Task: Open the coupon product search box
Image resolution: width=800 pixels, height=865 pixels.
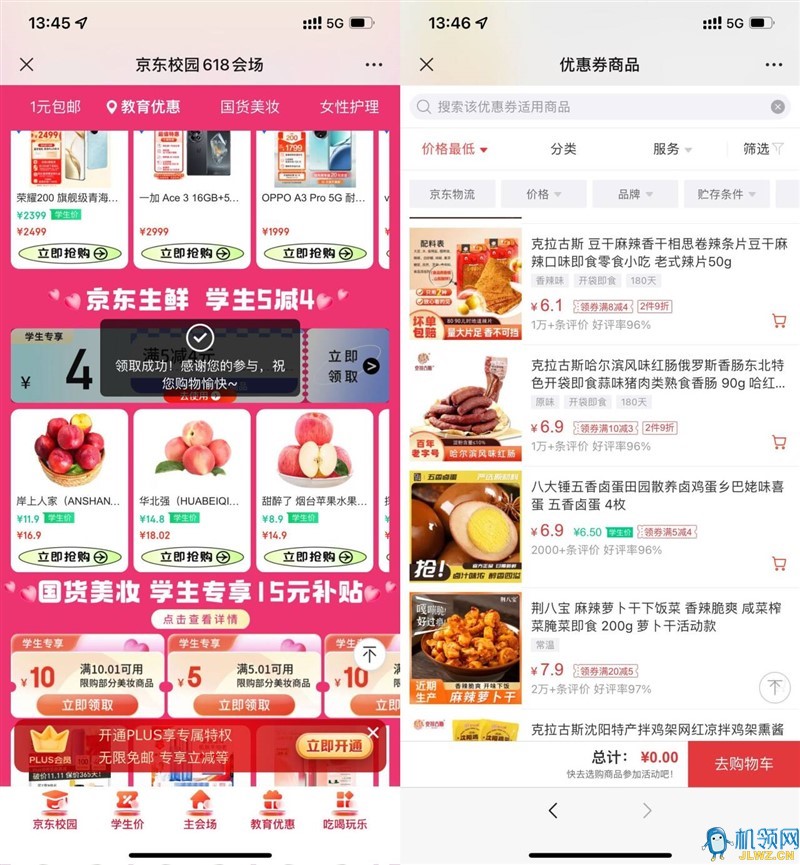Action: coord(590,106)
